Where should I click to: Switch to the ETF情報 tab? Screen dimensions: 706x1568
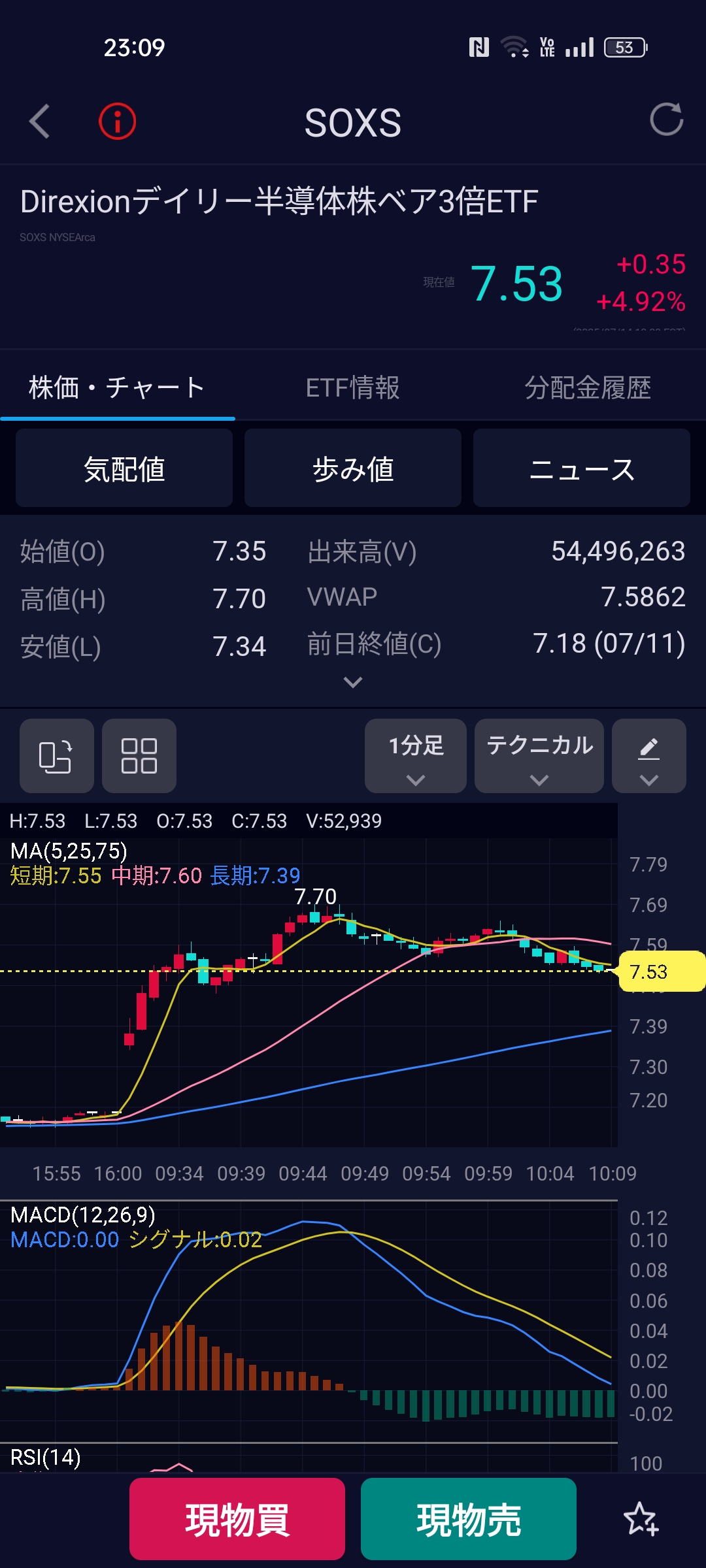(353, 387)
